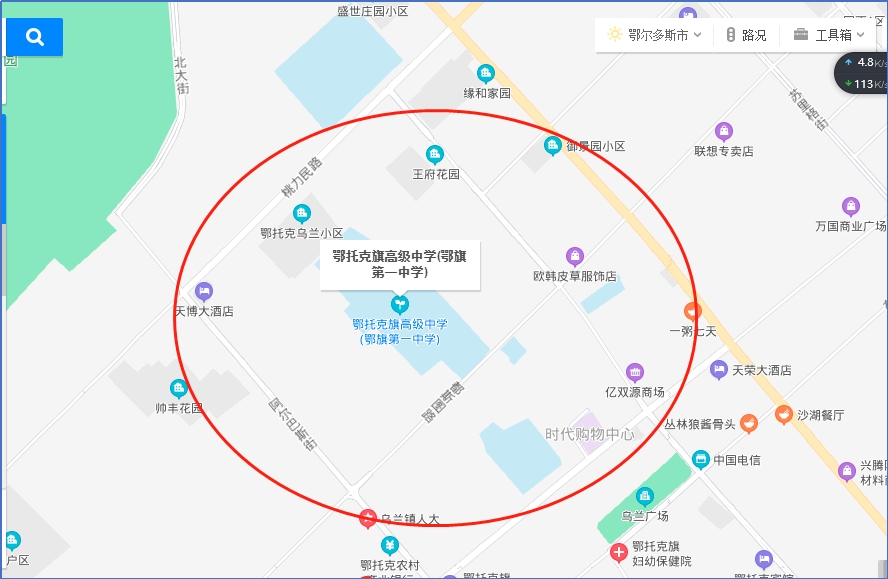Open the 一粥七天 restaurant marker

tap(692, 311)
